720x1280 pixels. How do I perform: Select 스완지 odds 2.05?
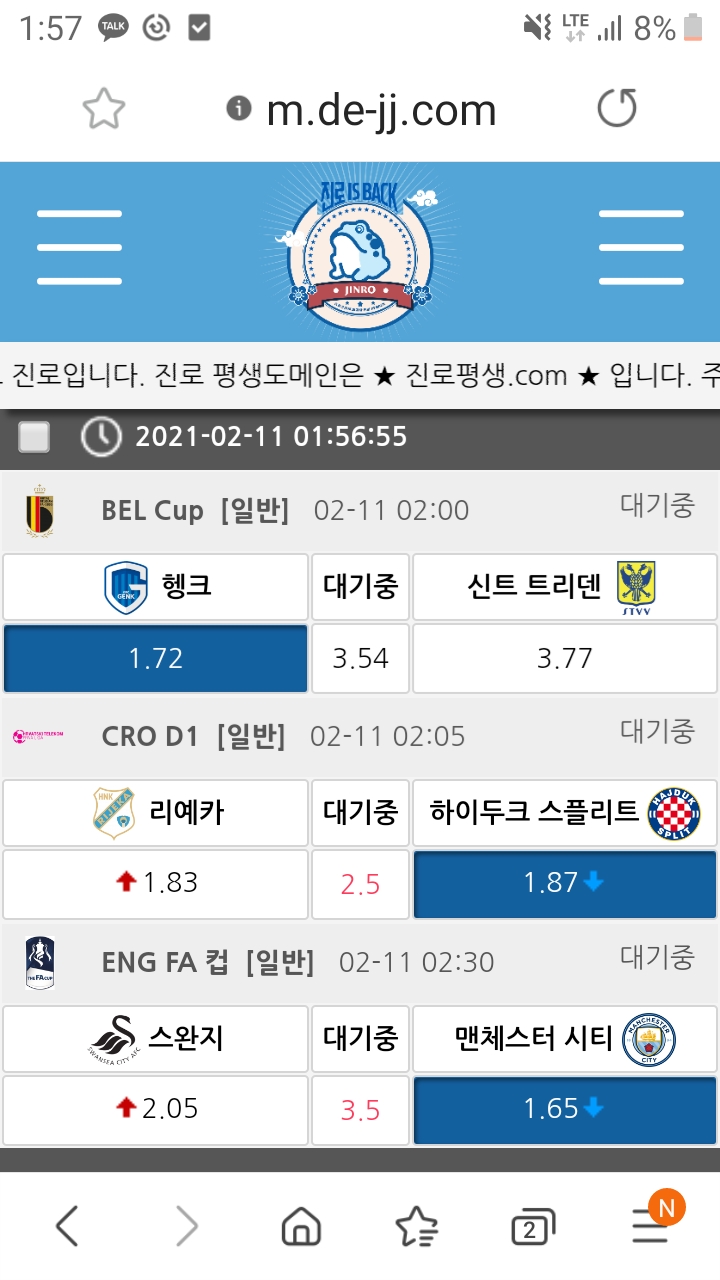coord(156,1109)
